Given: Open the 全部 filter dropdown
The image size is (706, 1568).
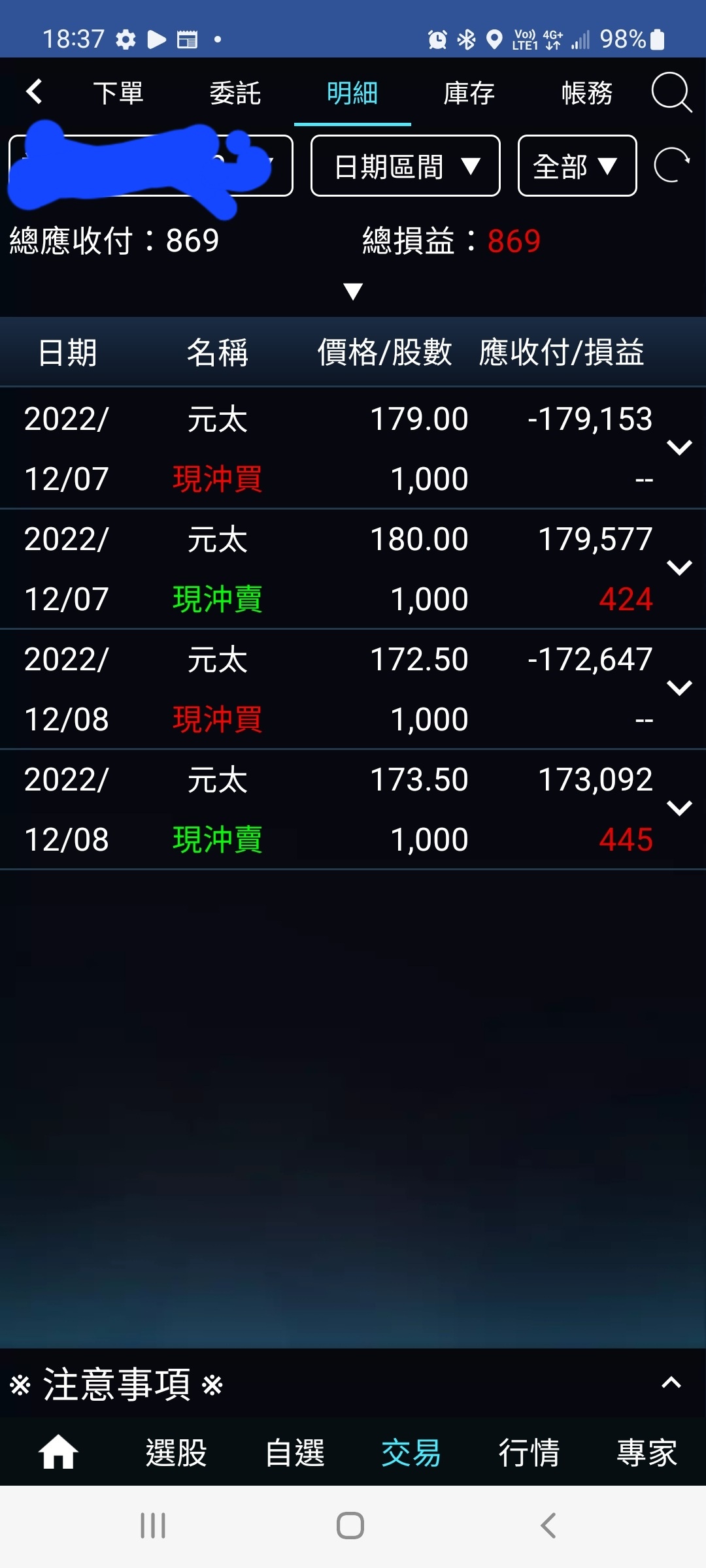Looking at the screenshot, I should (577, 166).
